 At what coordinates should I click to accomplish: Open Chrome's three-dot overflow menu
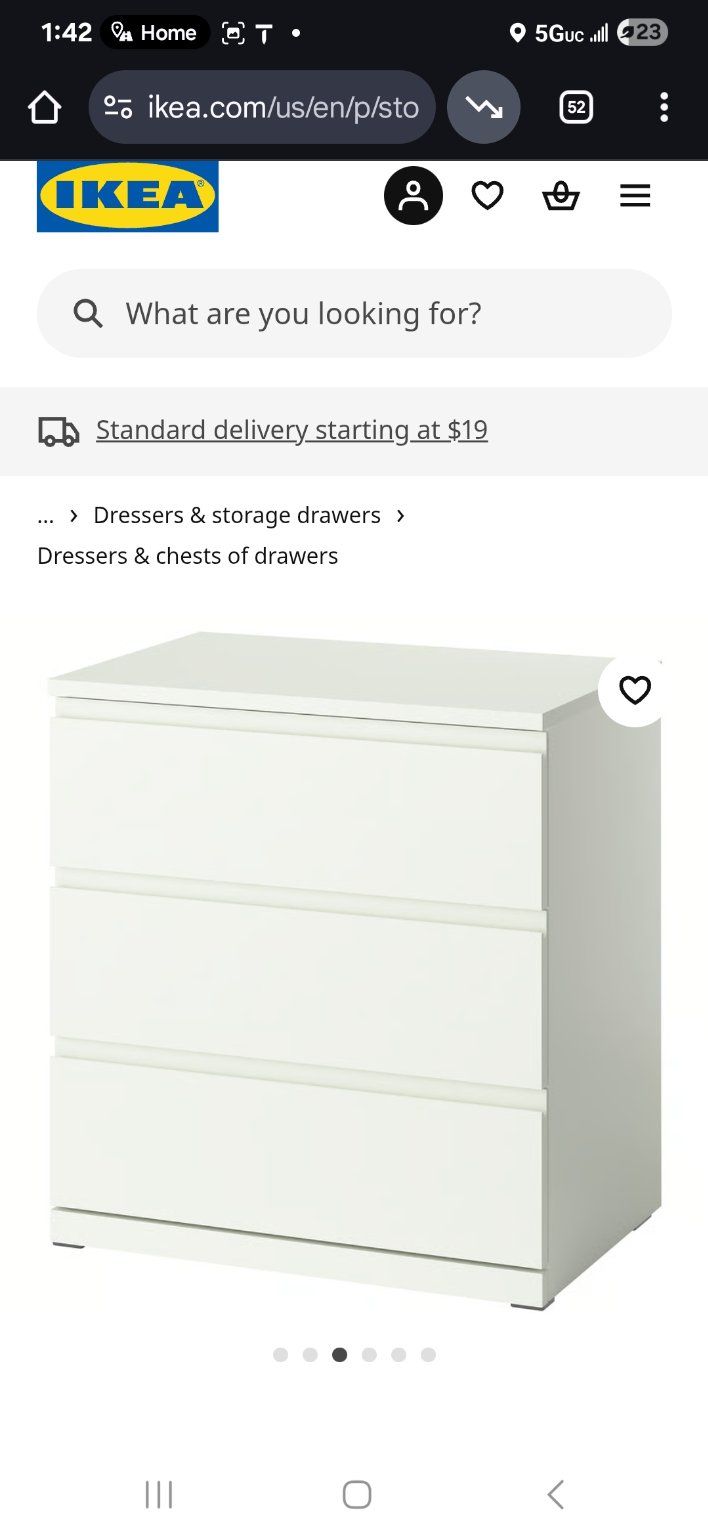[663, 108]
